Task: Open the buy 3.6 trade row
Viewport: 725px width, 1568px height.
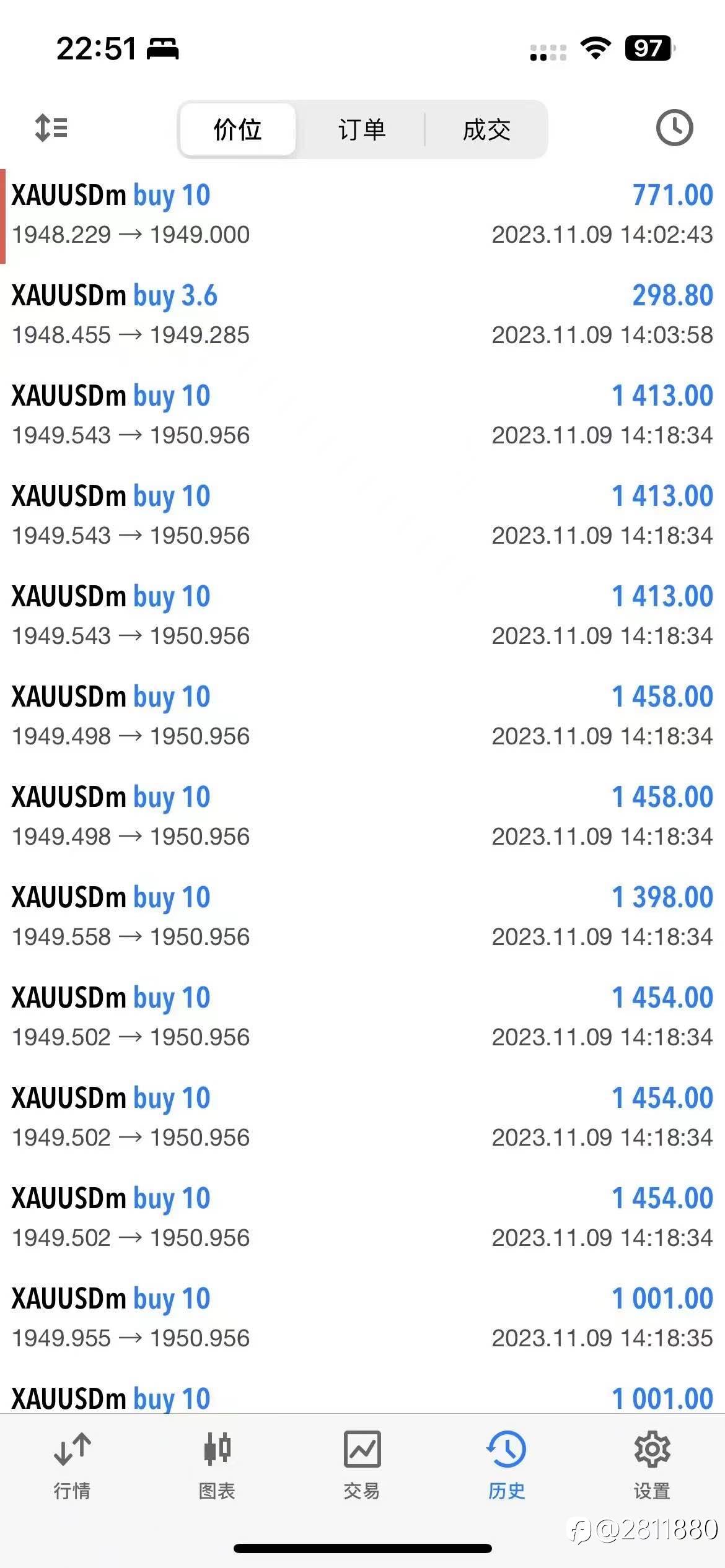Action: pyautogui.click(x=362, y=315)
